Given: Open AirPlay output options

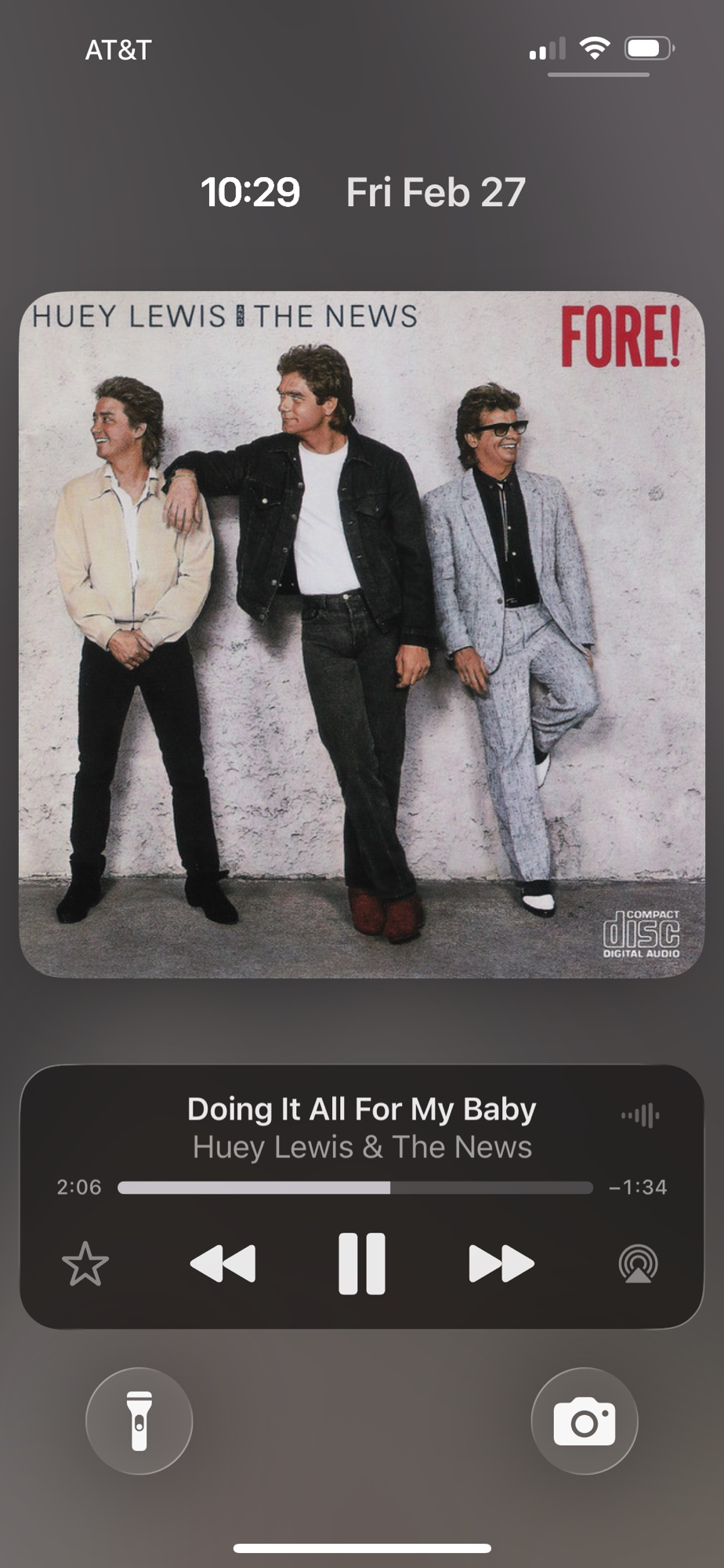Looking at the screenshot, I should 638,1263.
